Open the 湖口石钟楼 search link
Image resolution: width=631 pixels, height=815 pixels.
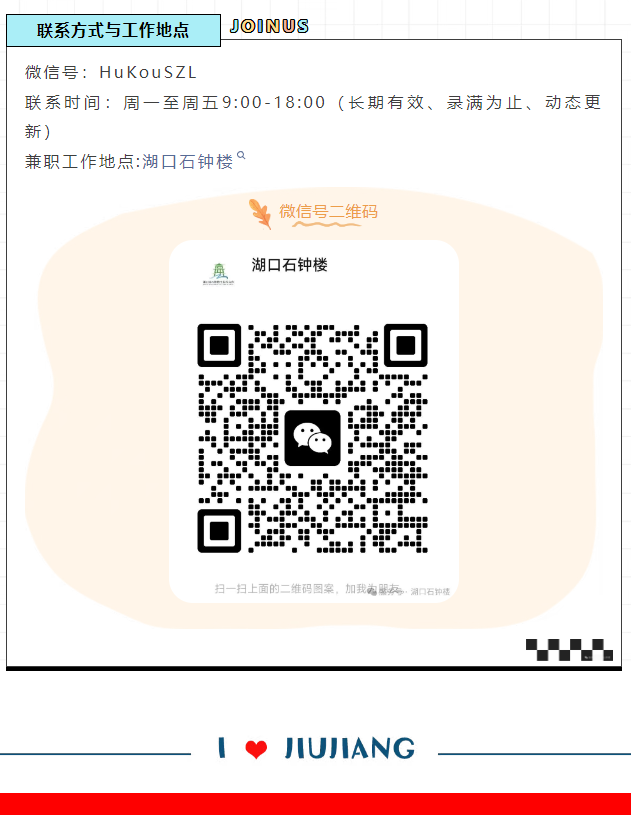tap(190, 161)
